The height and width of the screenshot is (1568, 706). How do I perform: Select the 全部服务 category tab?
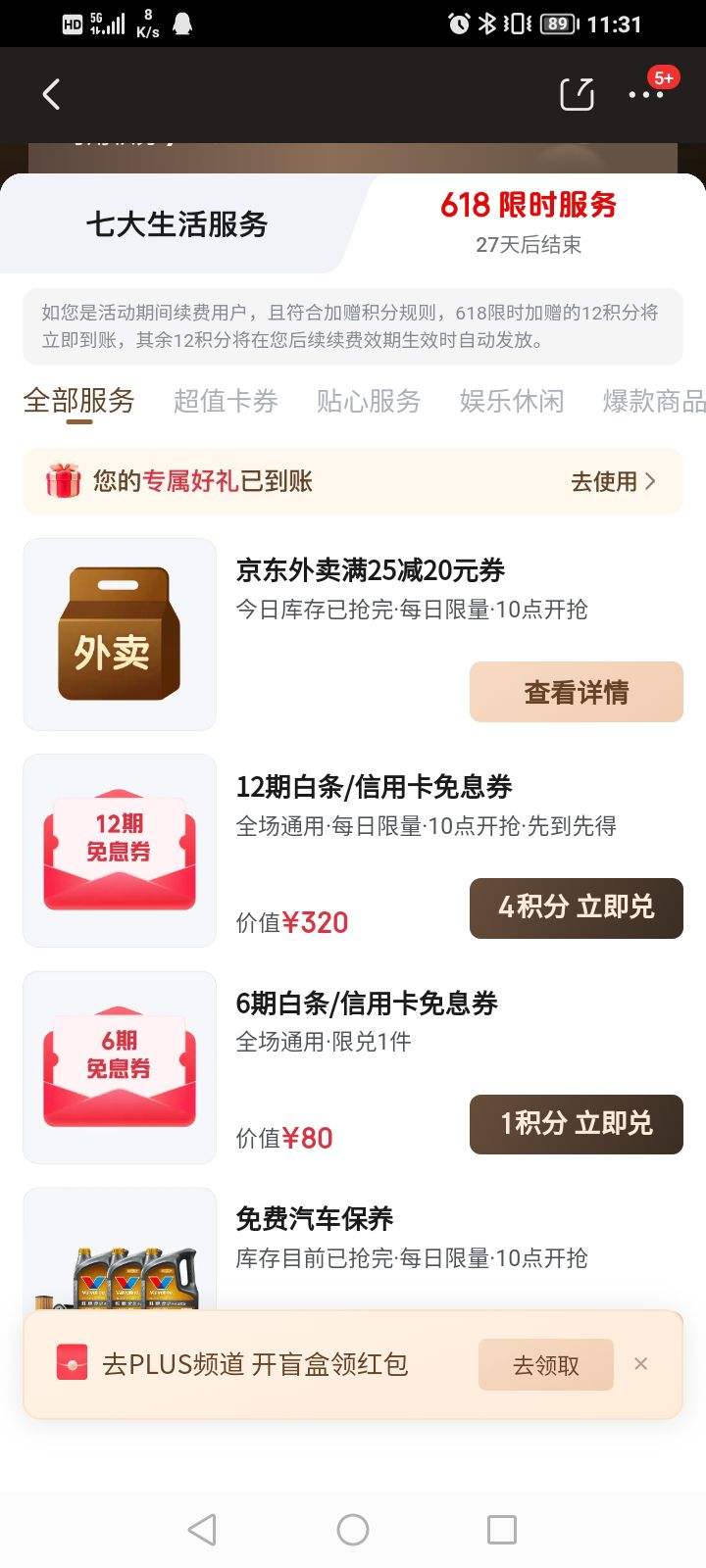coord(79,401)
